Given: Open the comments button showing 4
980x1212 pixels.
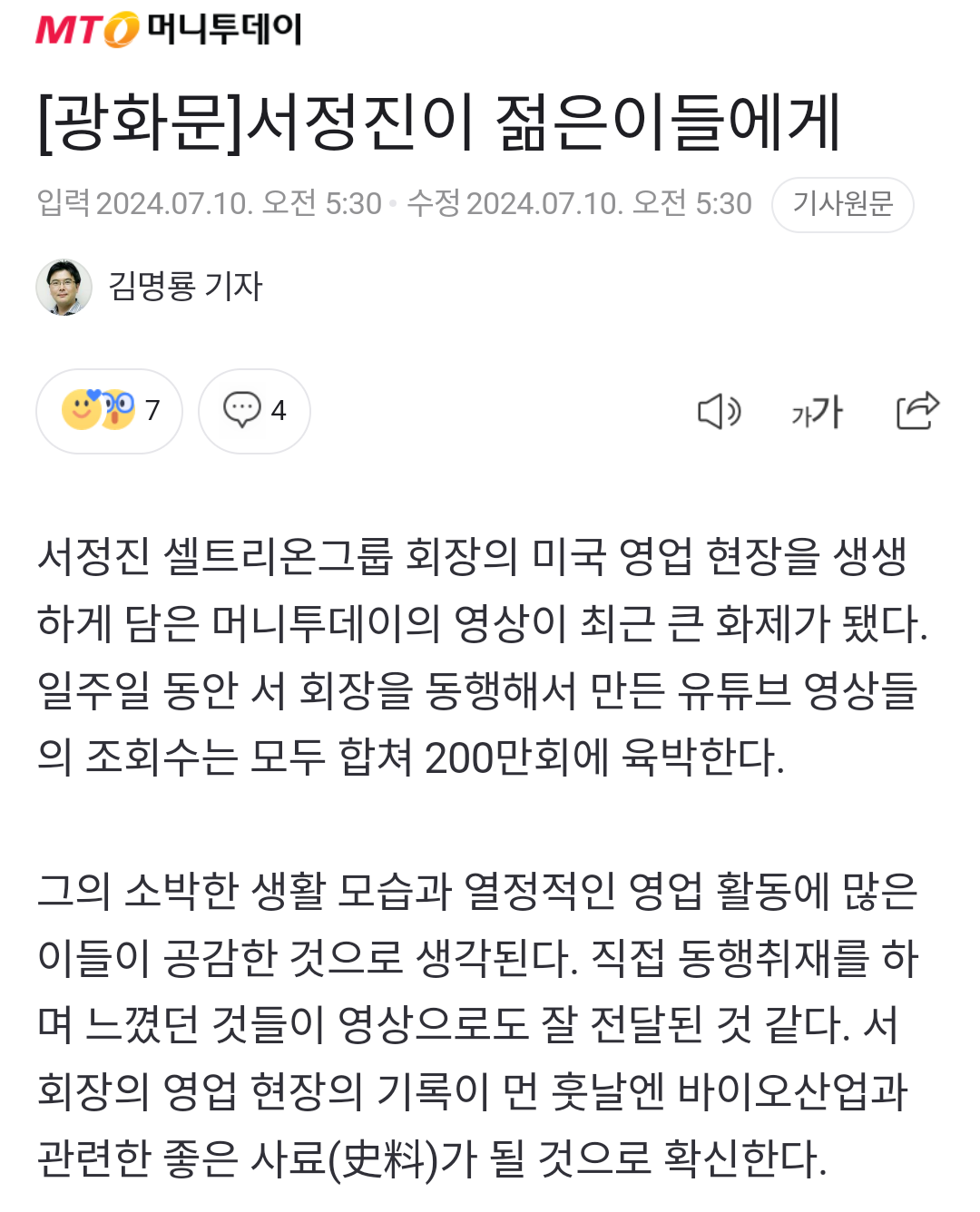Looking at the screenshot, I should click(x=254, y=411).
